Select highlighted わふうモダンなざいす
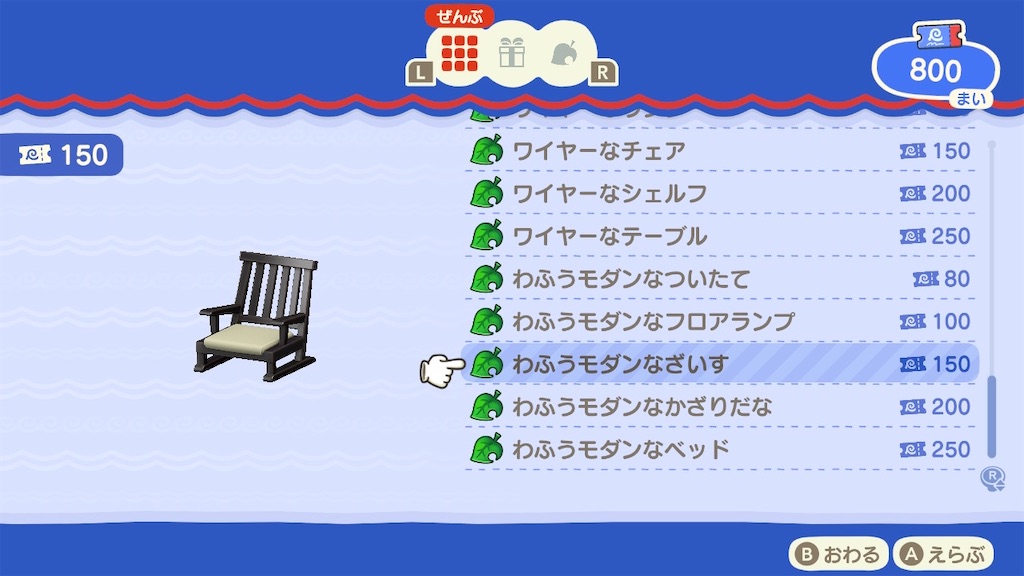This screenshot has height=576, width=1024. 720,364
